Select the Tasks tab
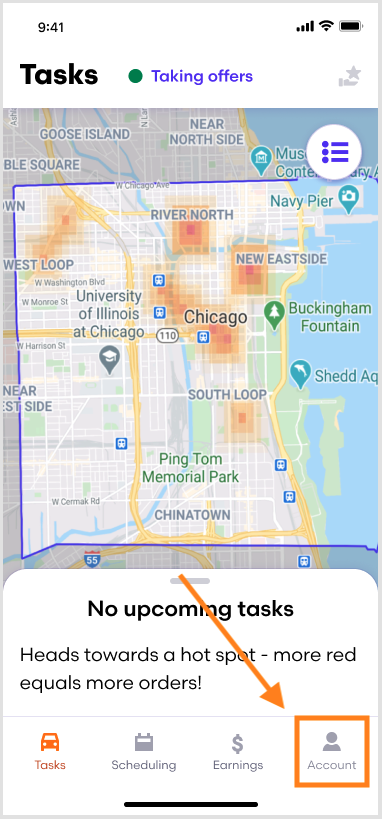Viewport: 382px width, 819px height. [50, 751]
